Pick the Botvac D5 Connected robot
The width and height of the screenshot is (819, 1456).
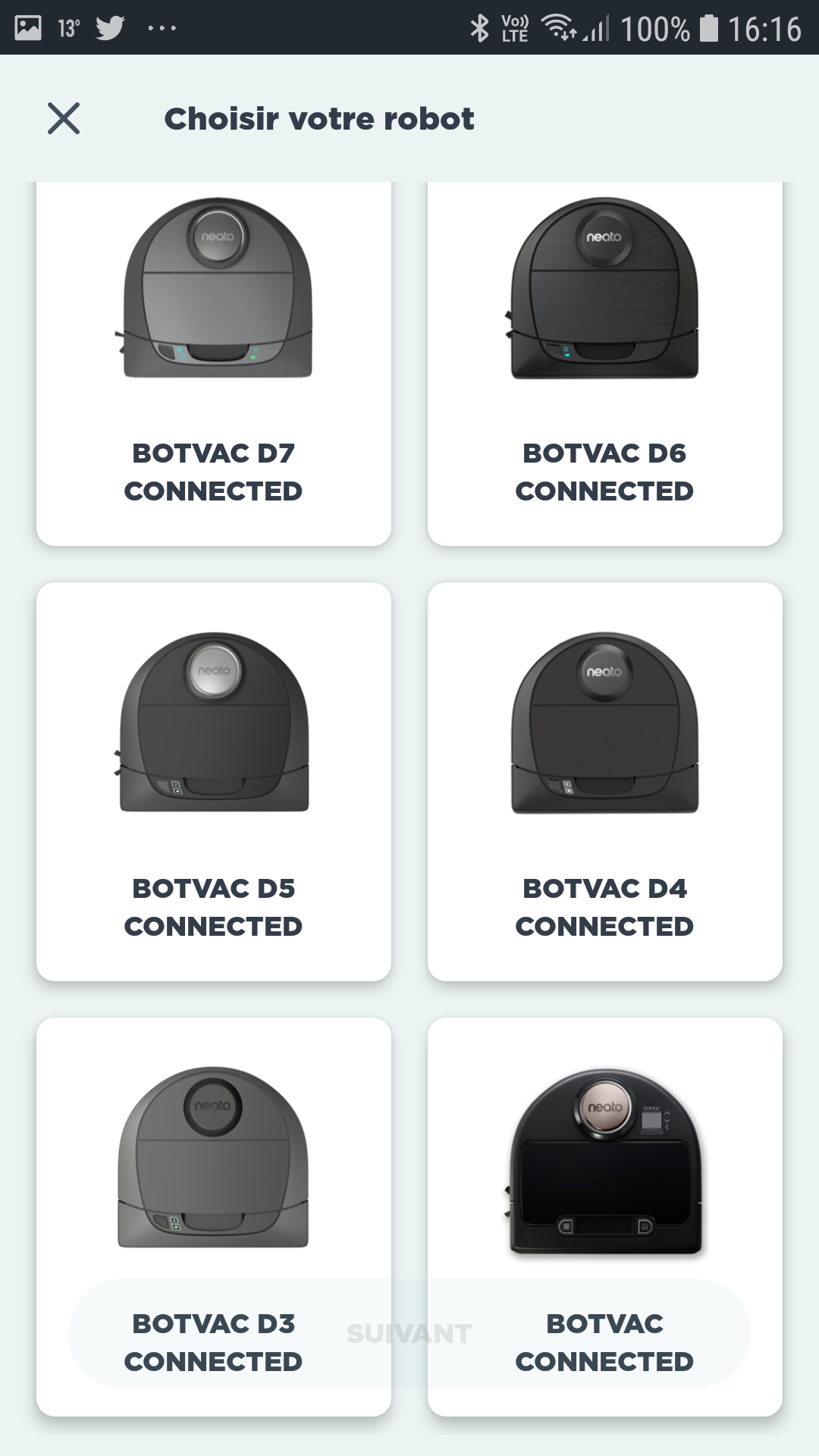(x=214, y=781)
